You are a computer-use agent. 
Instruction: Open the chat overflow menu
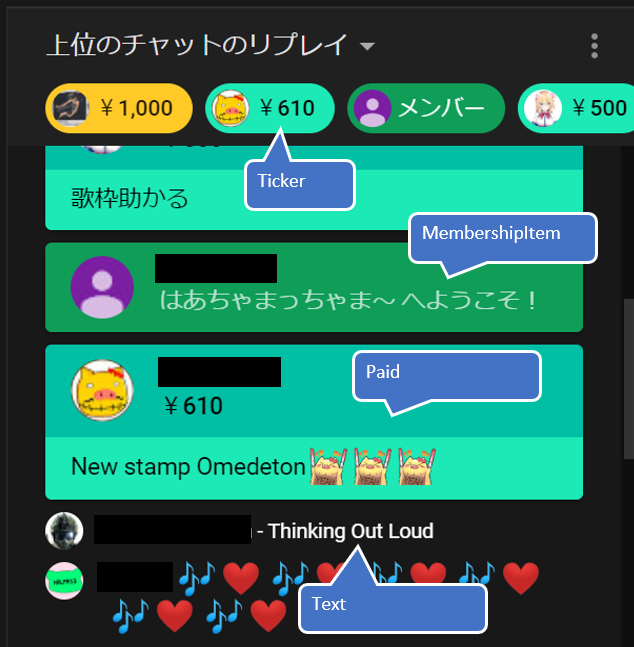click(x=595, y=46)
